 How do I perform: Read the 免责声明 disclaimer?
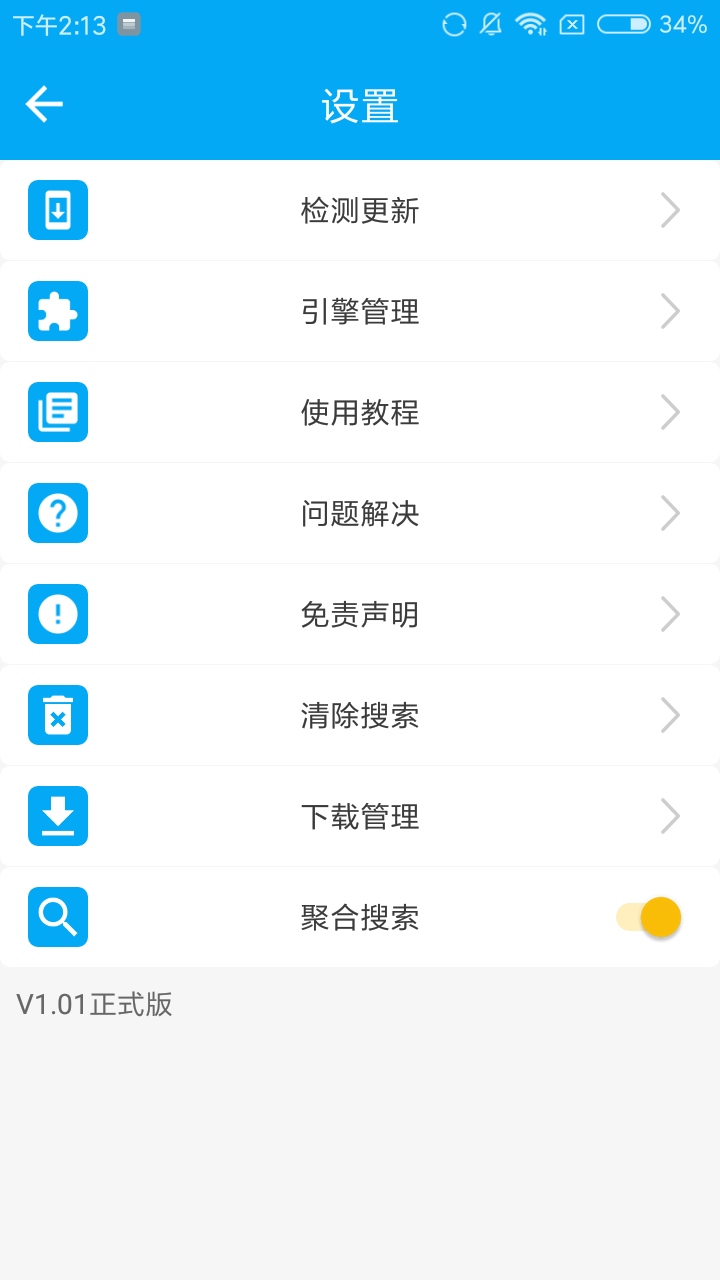[360, 614]
